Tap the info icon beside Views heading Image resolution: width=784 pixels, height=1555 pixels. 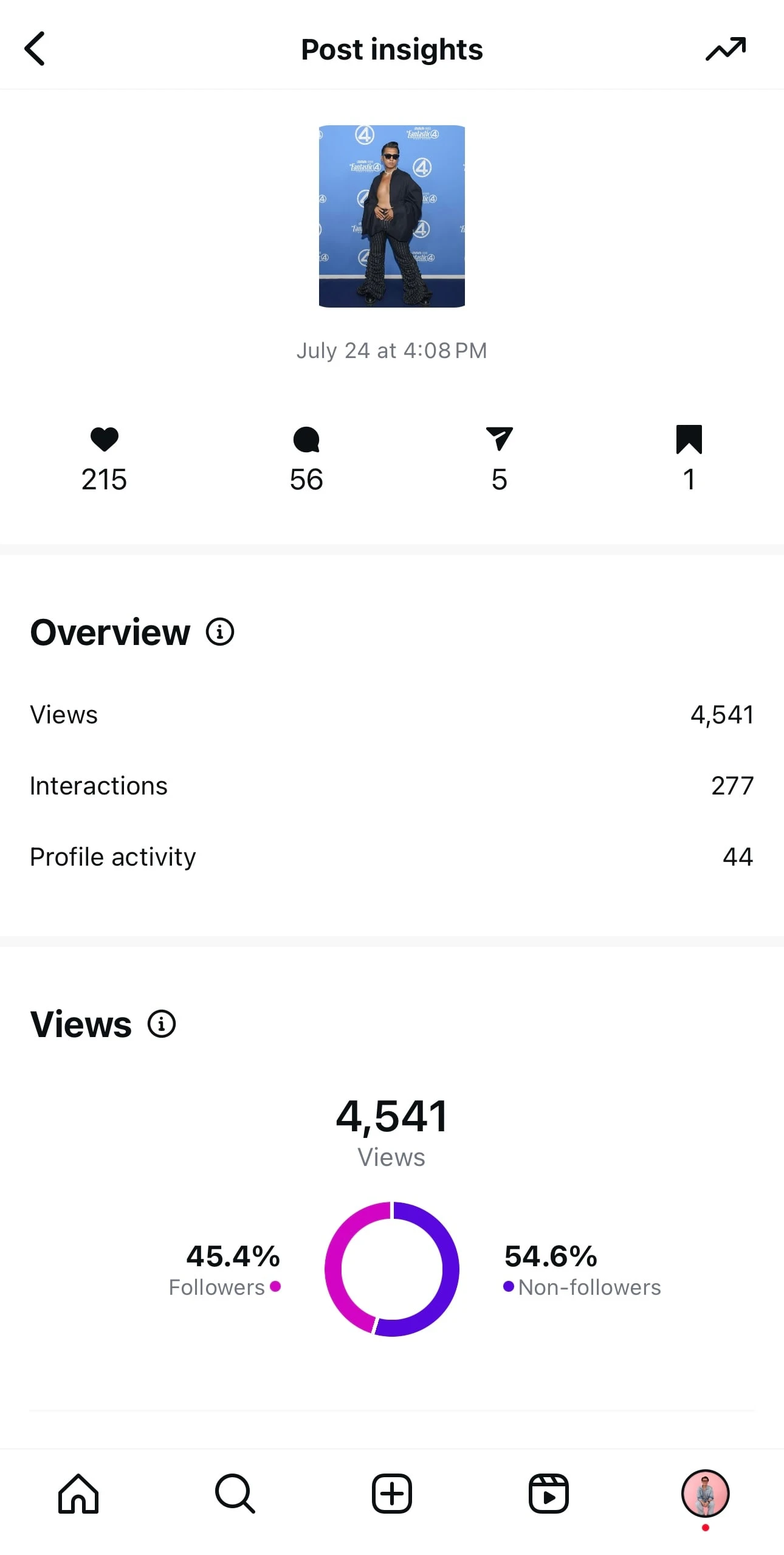pos(162,1024)
